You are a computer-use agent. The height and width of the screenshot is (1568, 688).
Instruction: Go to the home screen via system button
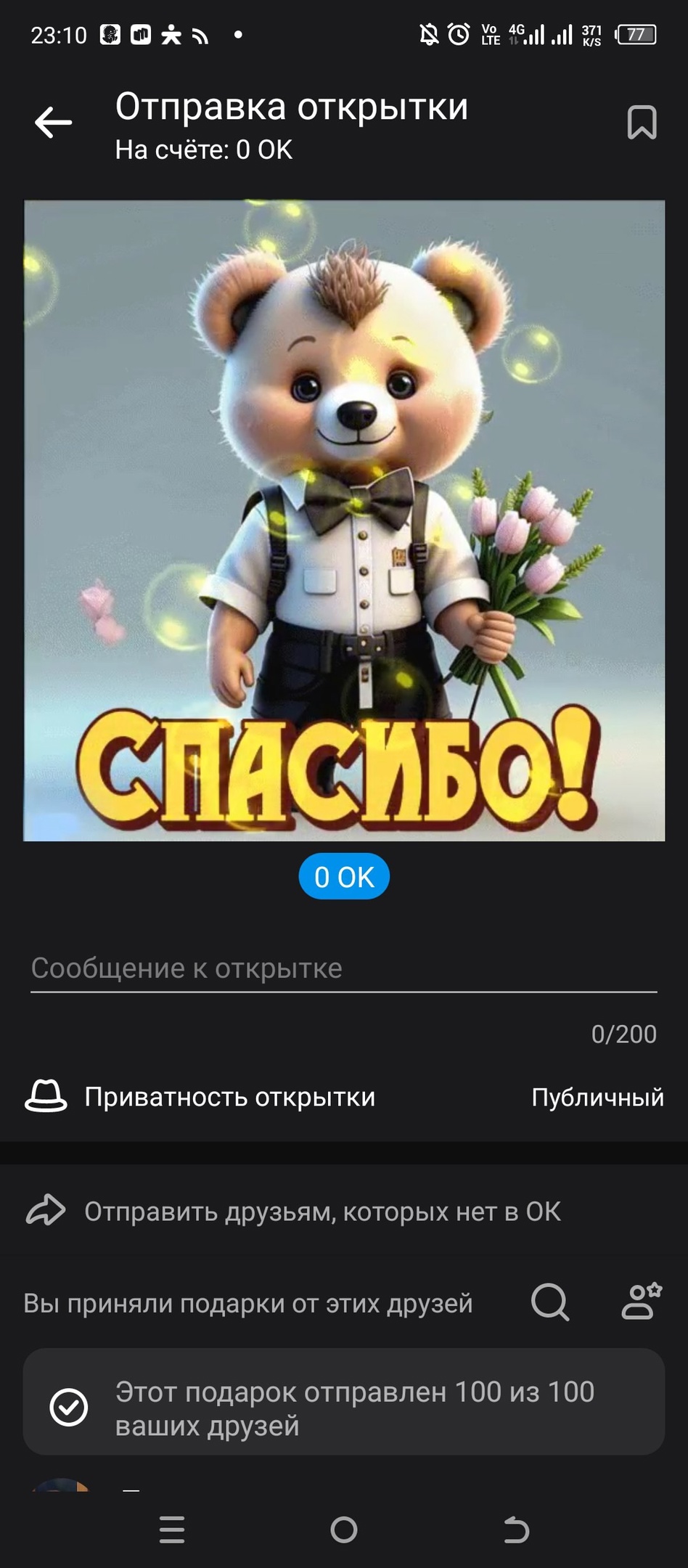344,1530
